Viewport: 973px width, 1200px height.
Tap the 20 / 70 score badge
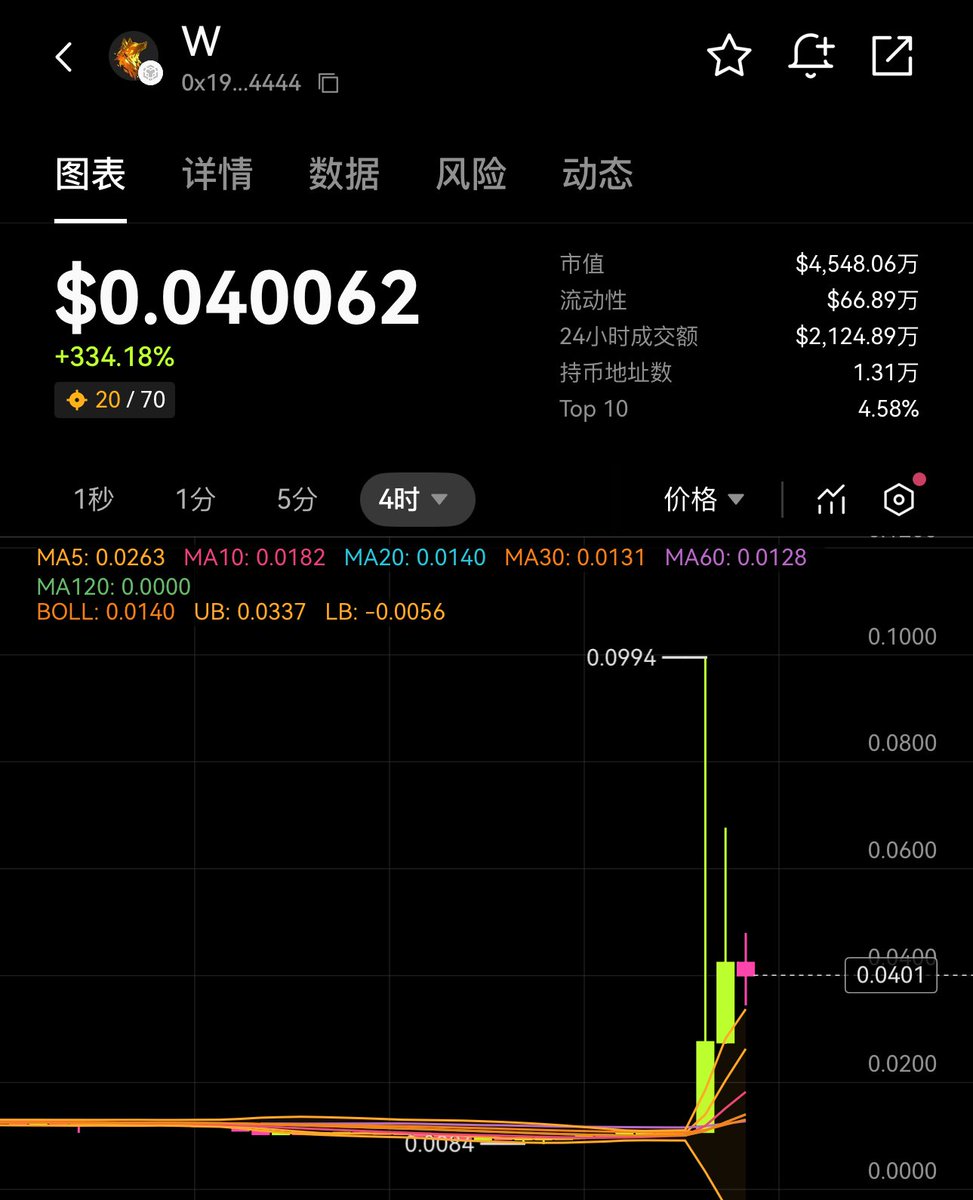point(115,400)
